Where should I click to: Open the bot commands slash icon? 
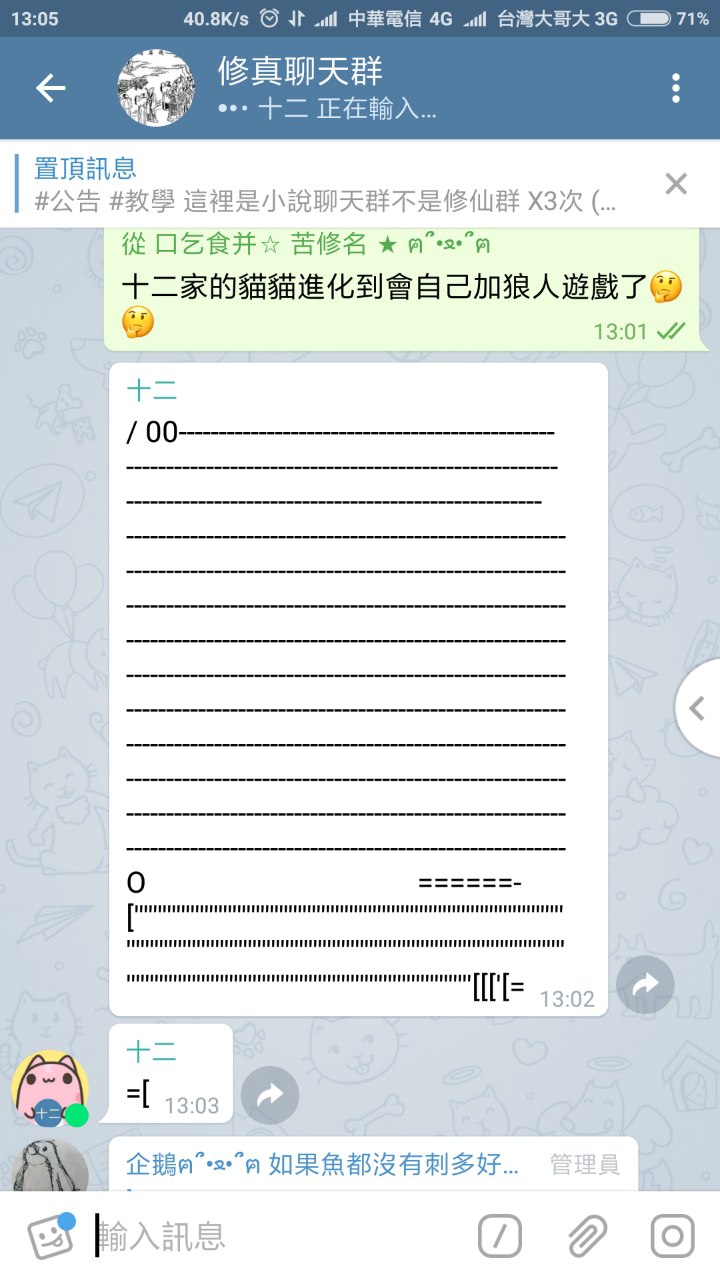499,1237
